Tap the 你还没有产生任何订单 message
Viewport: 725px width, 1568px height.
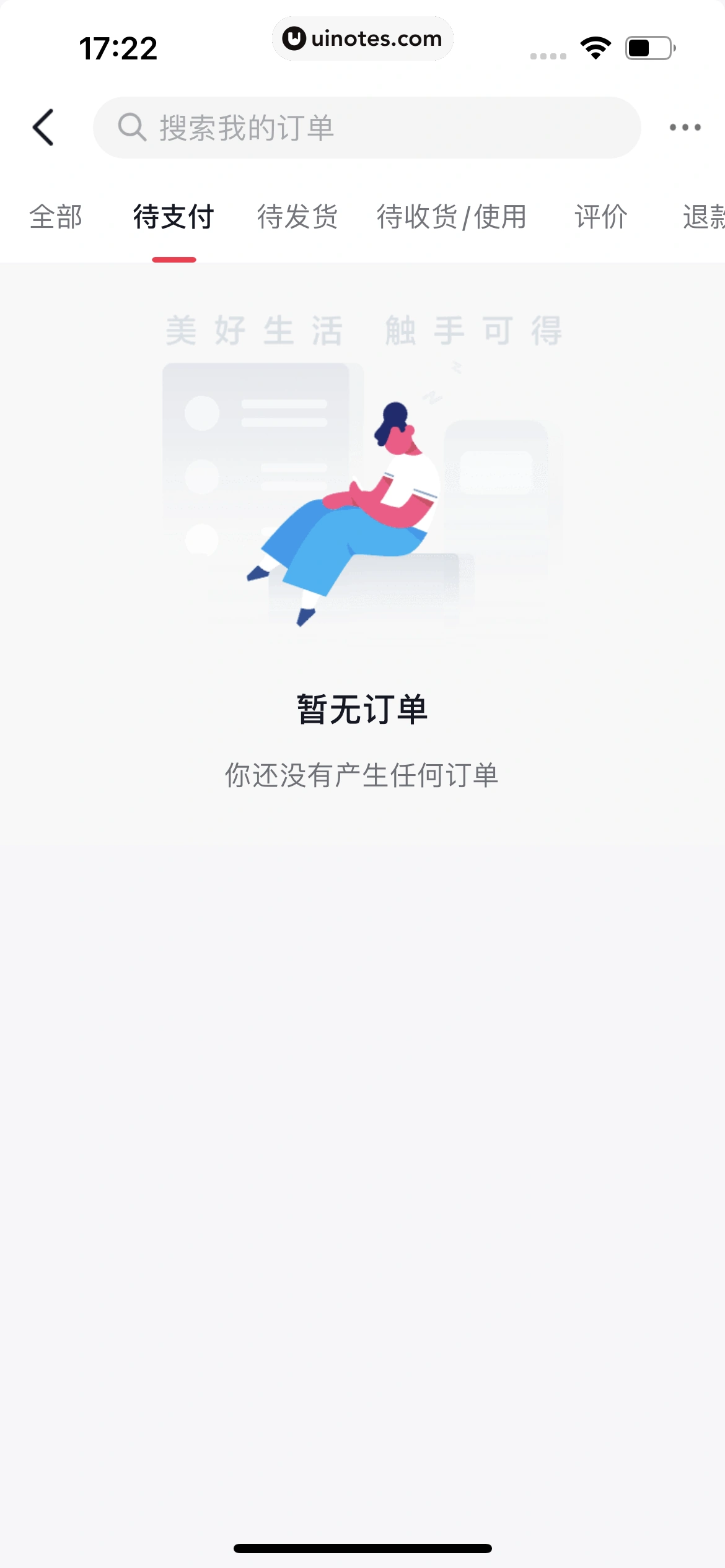pos(362,774)
